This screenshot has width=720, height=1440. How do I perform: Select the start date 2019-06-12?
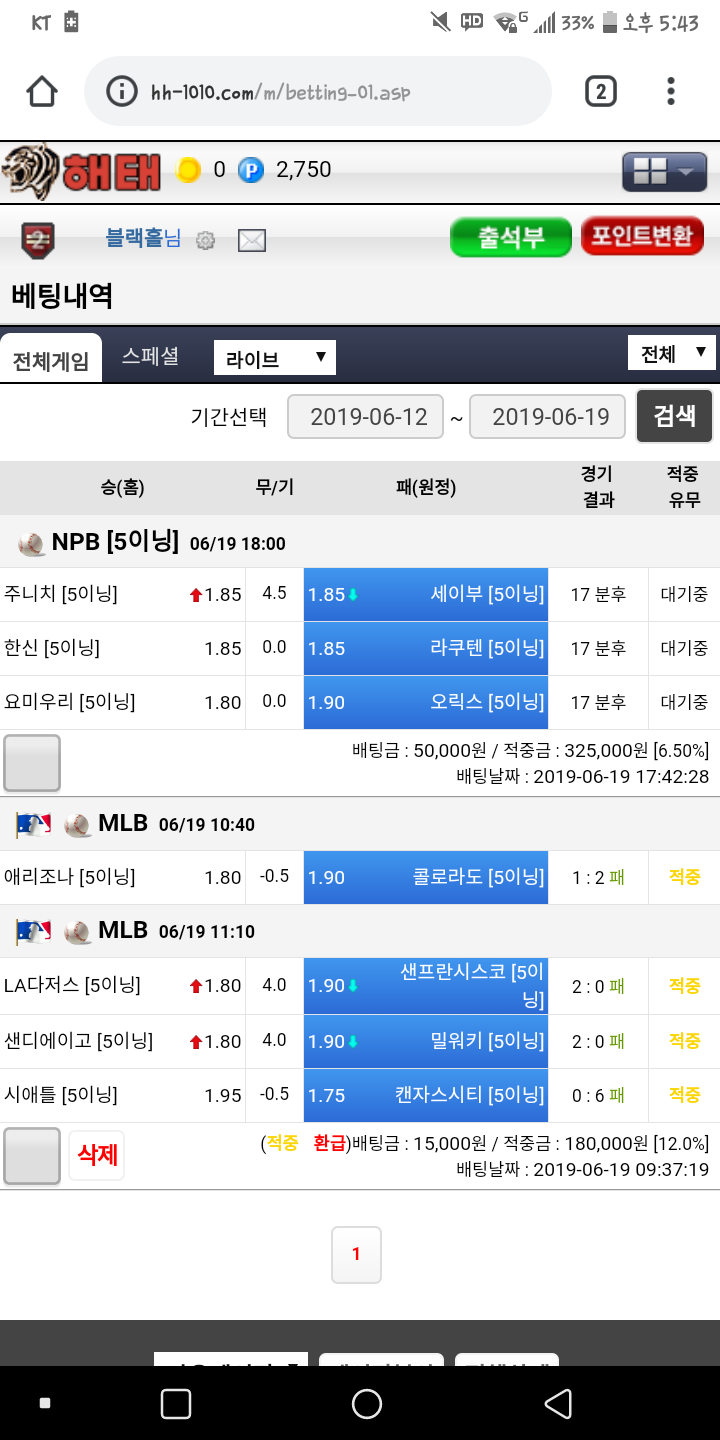click(365, 417)
